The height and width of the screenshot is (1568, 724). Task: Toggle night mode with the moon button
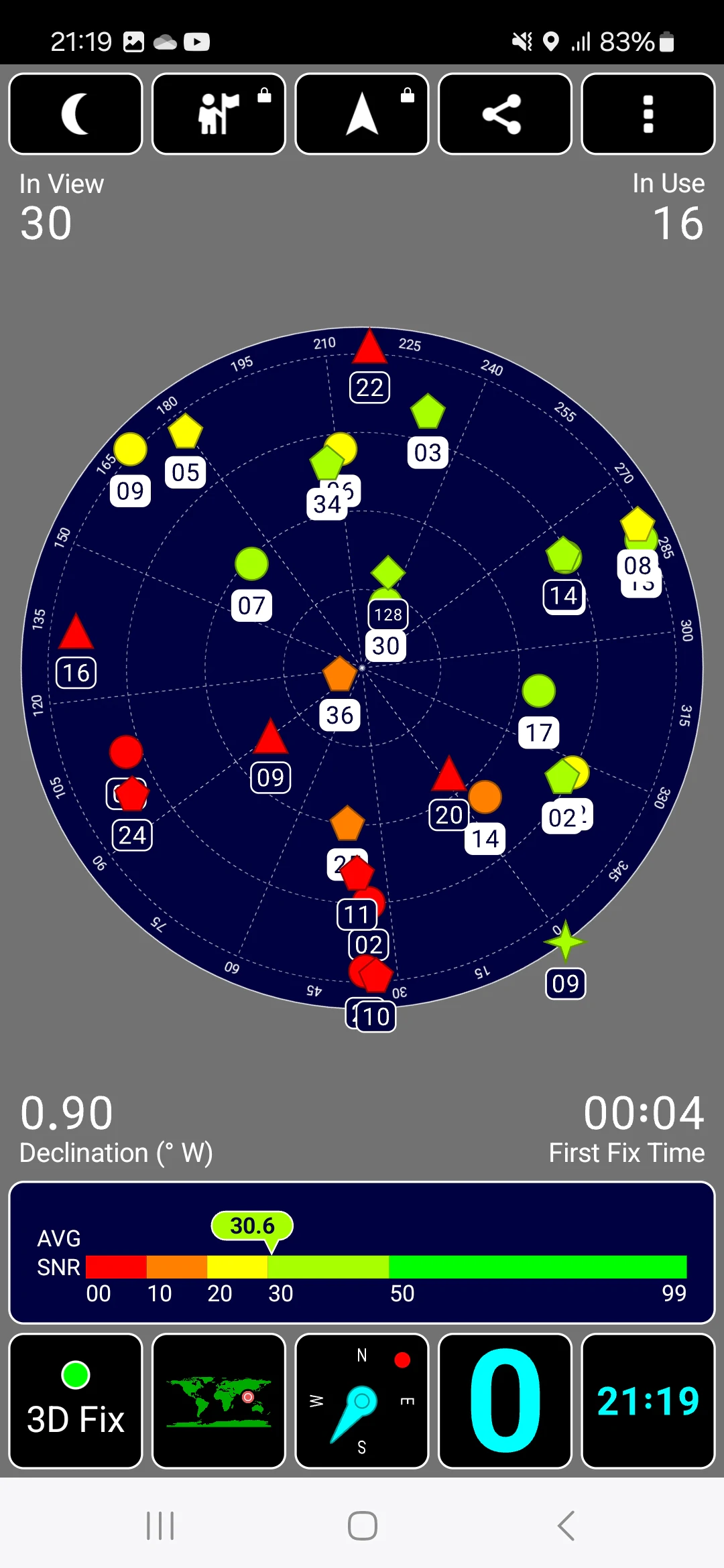click(76, 114)
